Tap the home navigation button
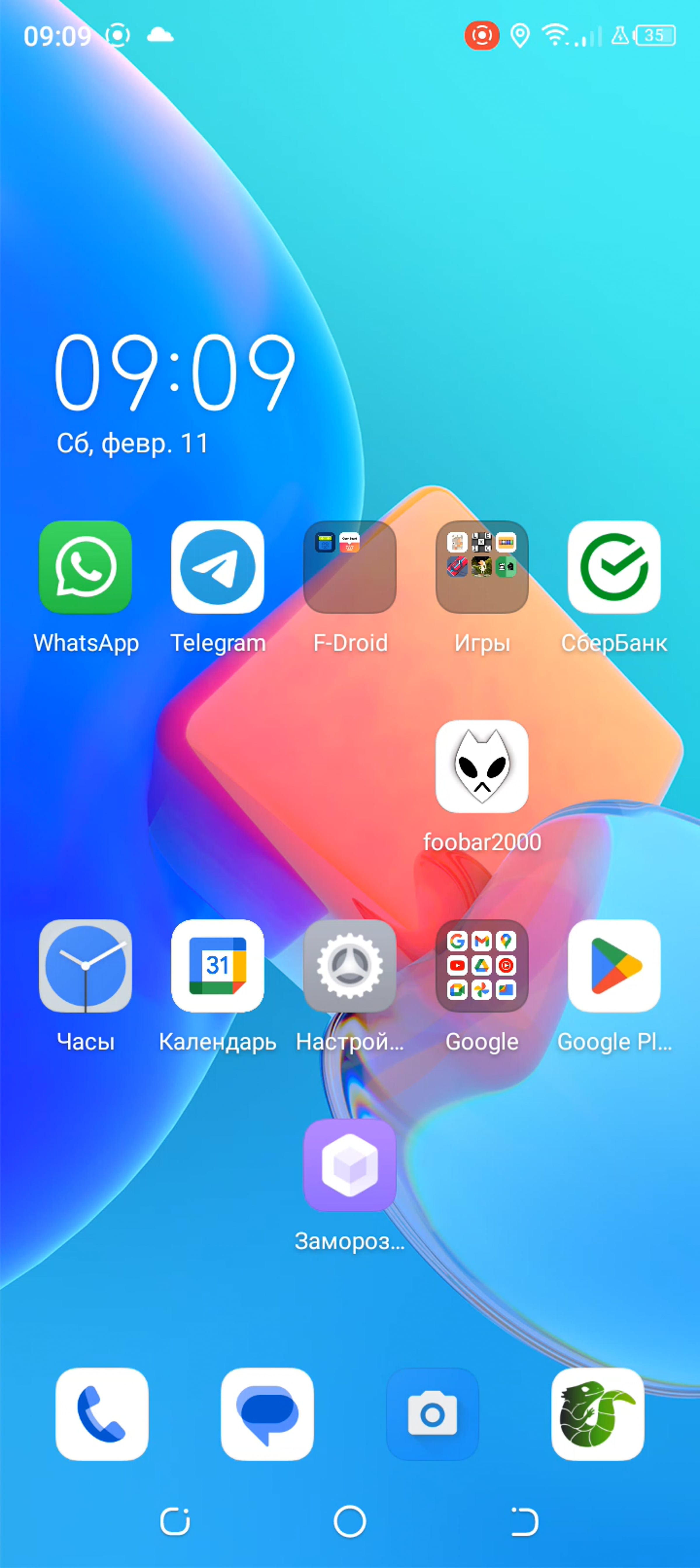Screen dimensions: 700x1568 tap(350, 1522)
